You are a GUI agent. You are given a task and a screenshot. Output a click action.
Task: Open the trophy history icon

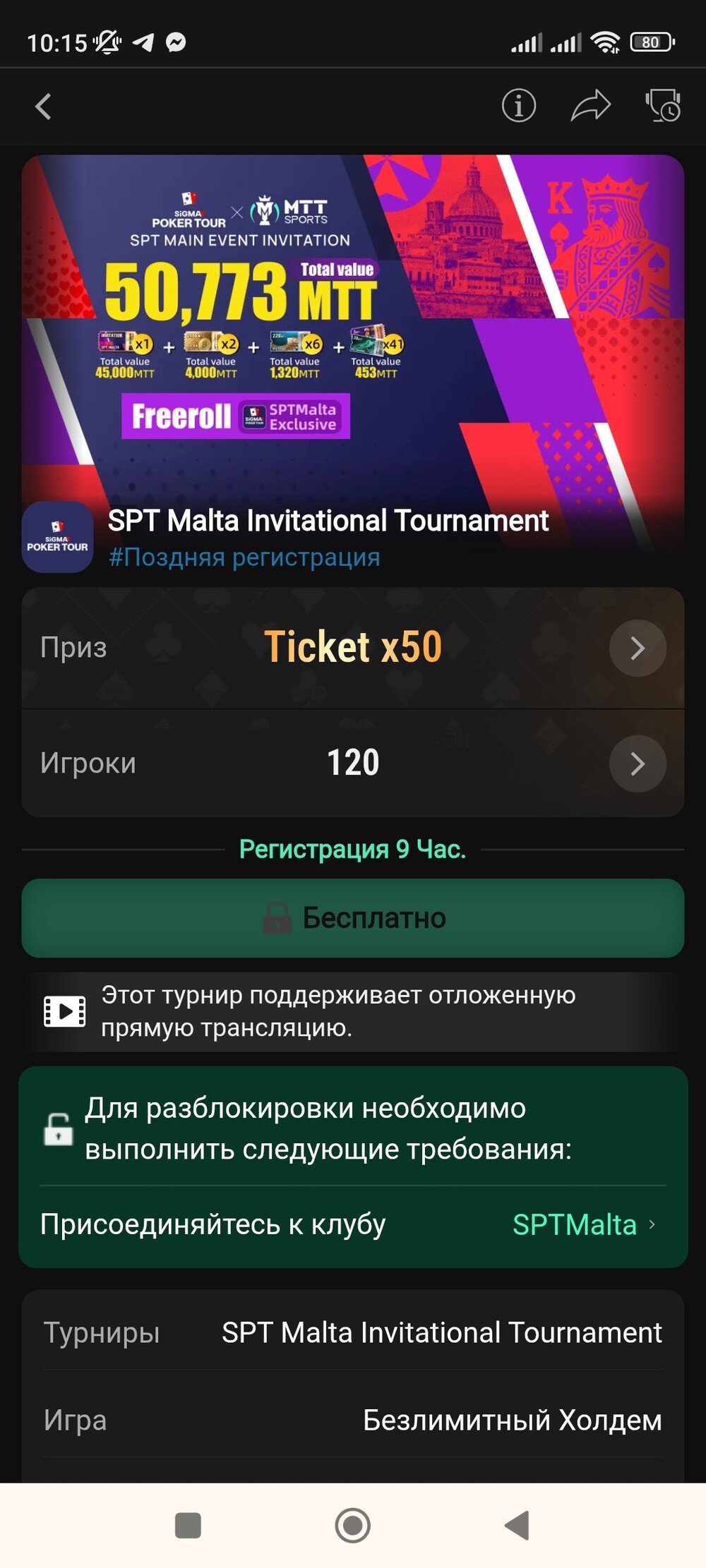click(x=663, y=106)
